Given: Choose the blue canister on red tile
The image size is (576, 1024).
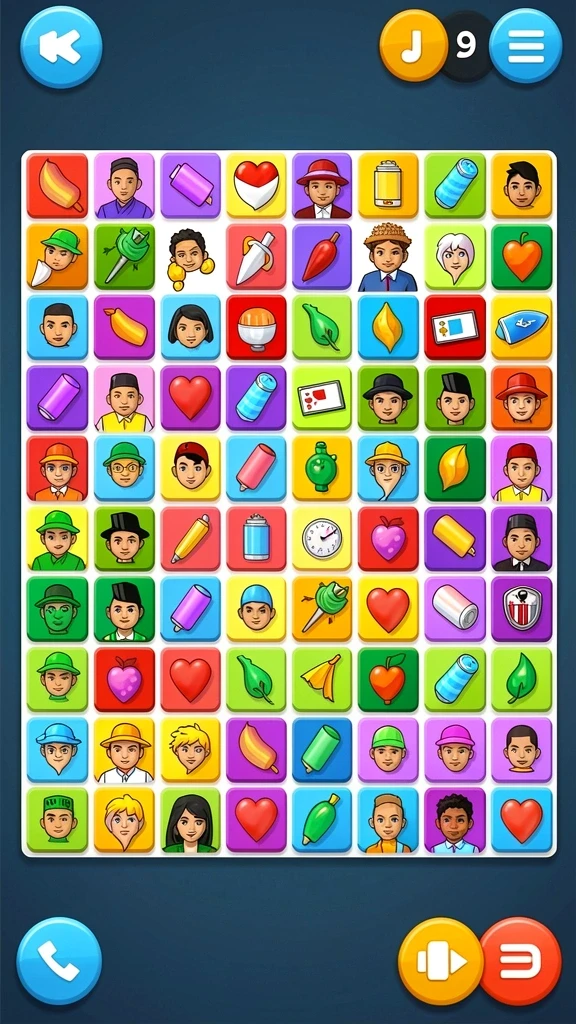Looking at the screenshot, I should pos(256,539).
